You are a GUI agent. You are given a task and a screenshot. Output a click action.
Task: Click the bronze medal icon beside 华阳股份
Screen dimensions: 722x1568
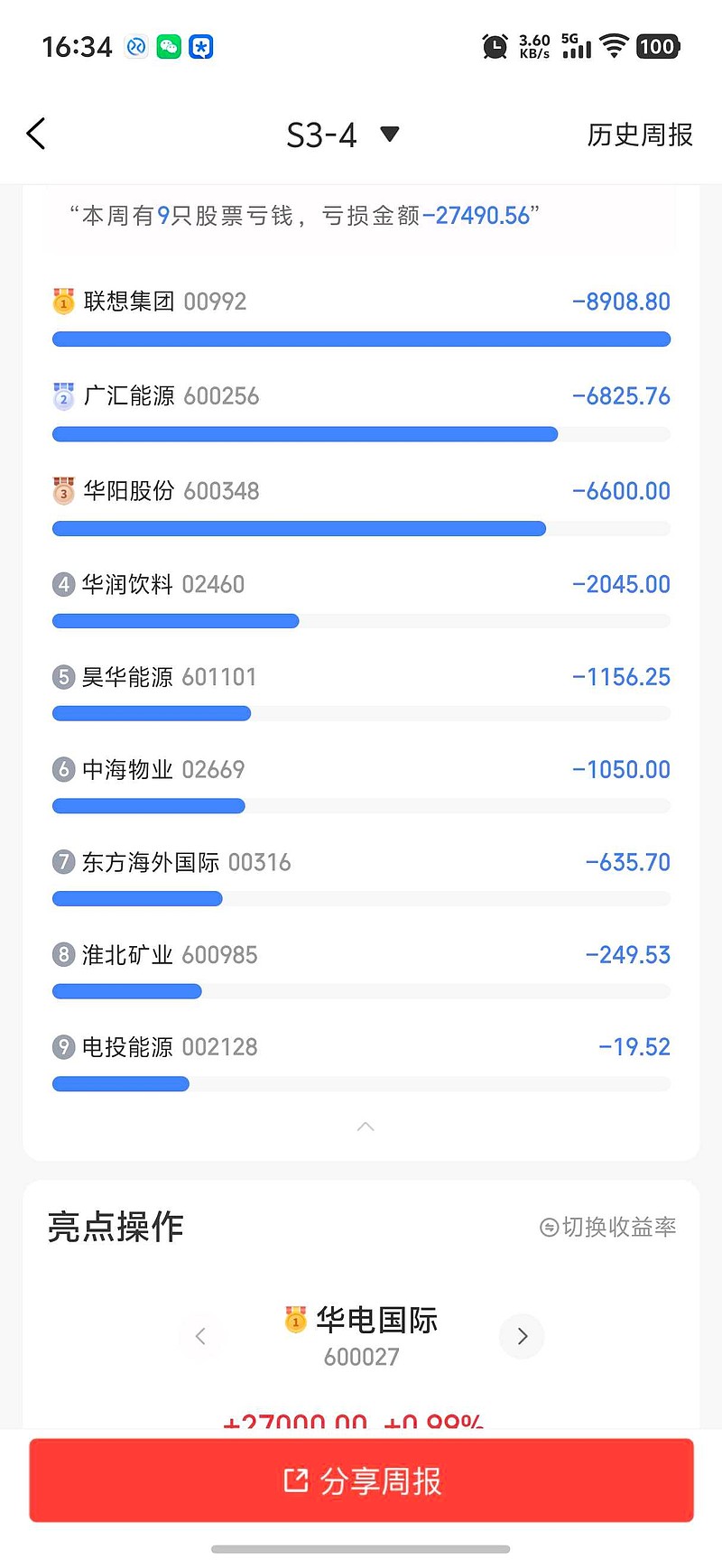pos(62,491)
